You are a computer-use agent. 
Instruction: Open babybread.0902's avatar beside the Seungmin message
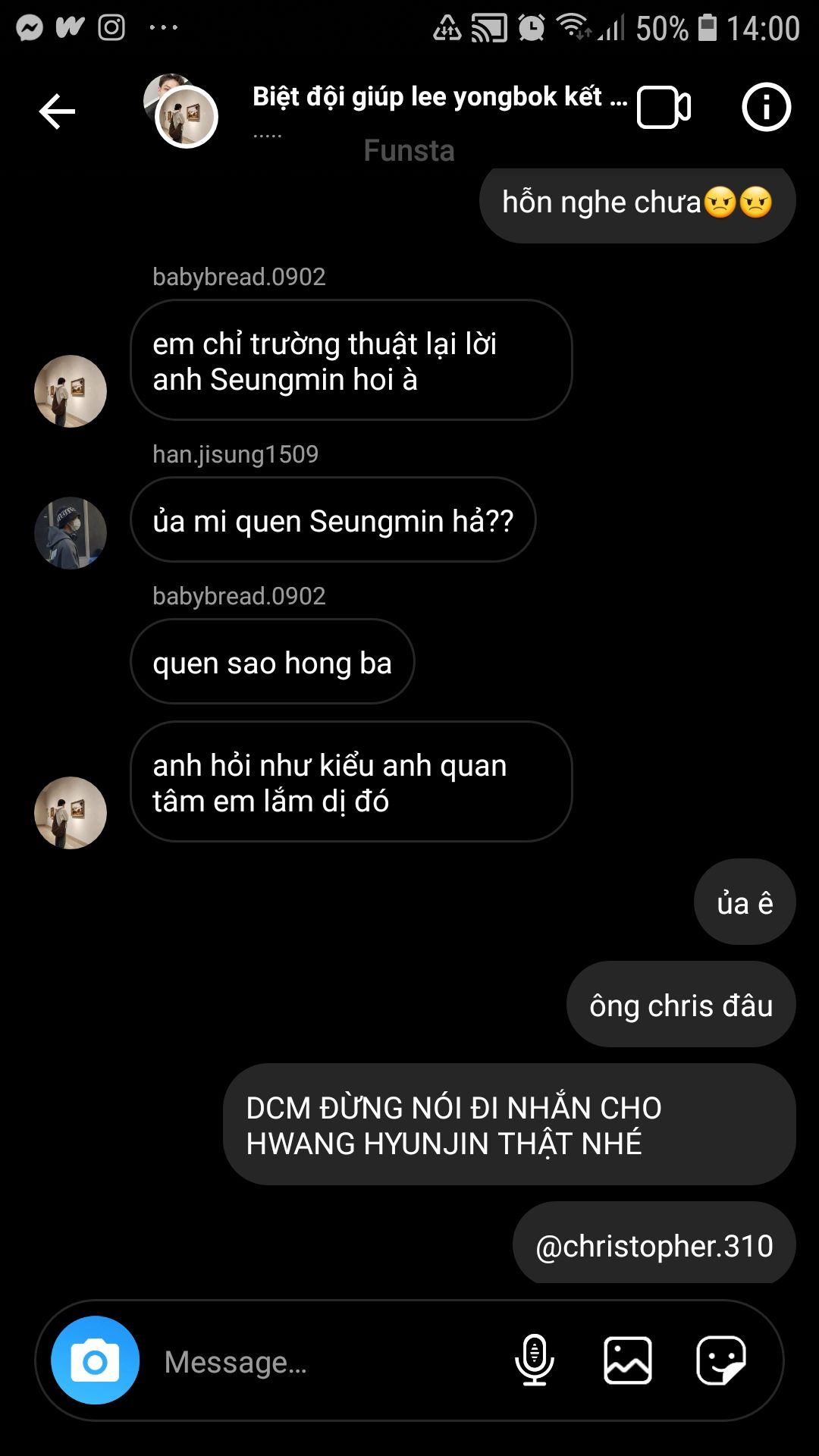point(71,391)
